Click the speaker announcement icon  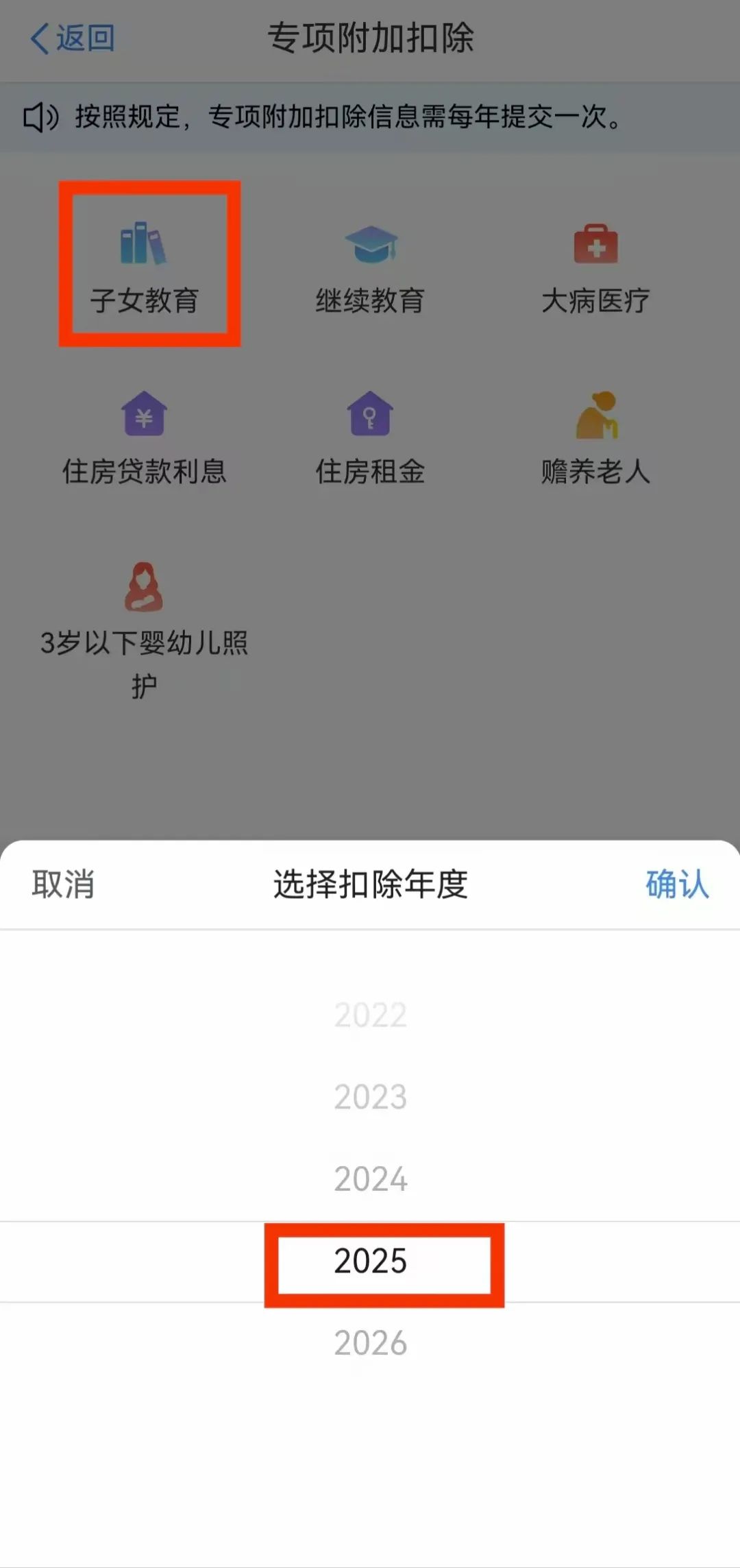(x=41, y=117)
